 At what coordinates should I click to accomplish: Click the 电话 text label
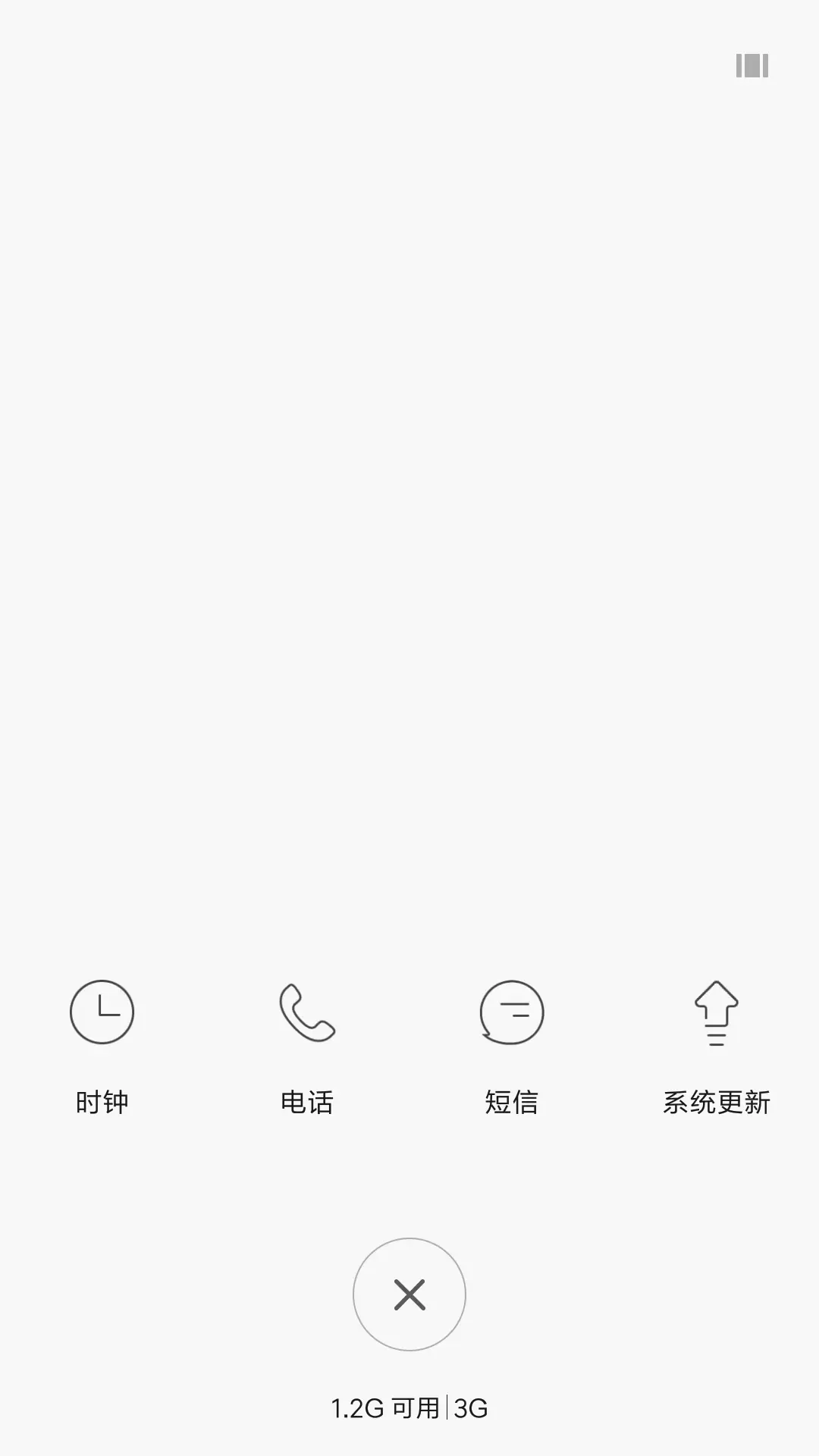tap(307, 1101)
